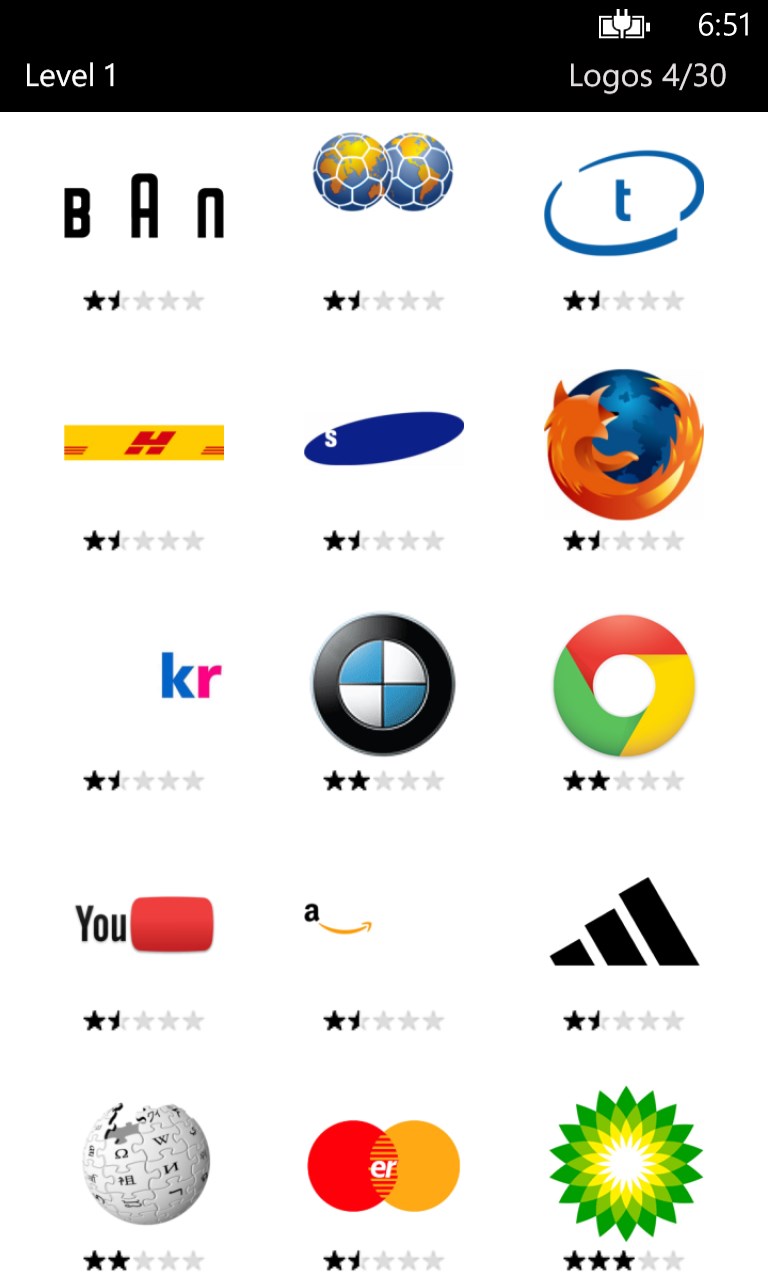
Task: Open the blue and white roundel logo
Action: [x=383, y=685]
